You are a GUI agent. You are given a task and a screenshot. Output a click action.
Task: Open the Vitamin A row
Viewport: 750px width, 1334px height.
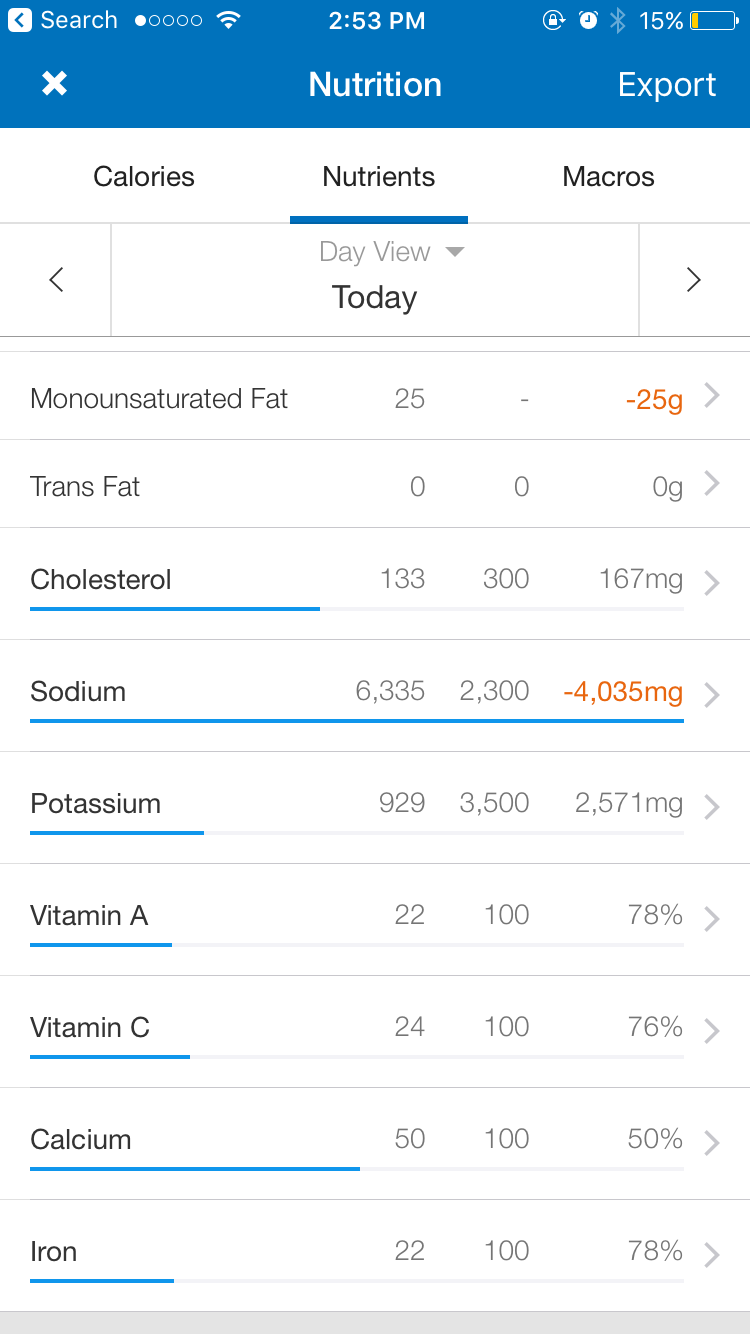[x=375, y=920]
